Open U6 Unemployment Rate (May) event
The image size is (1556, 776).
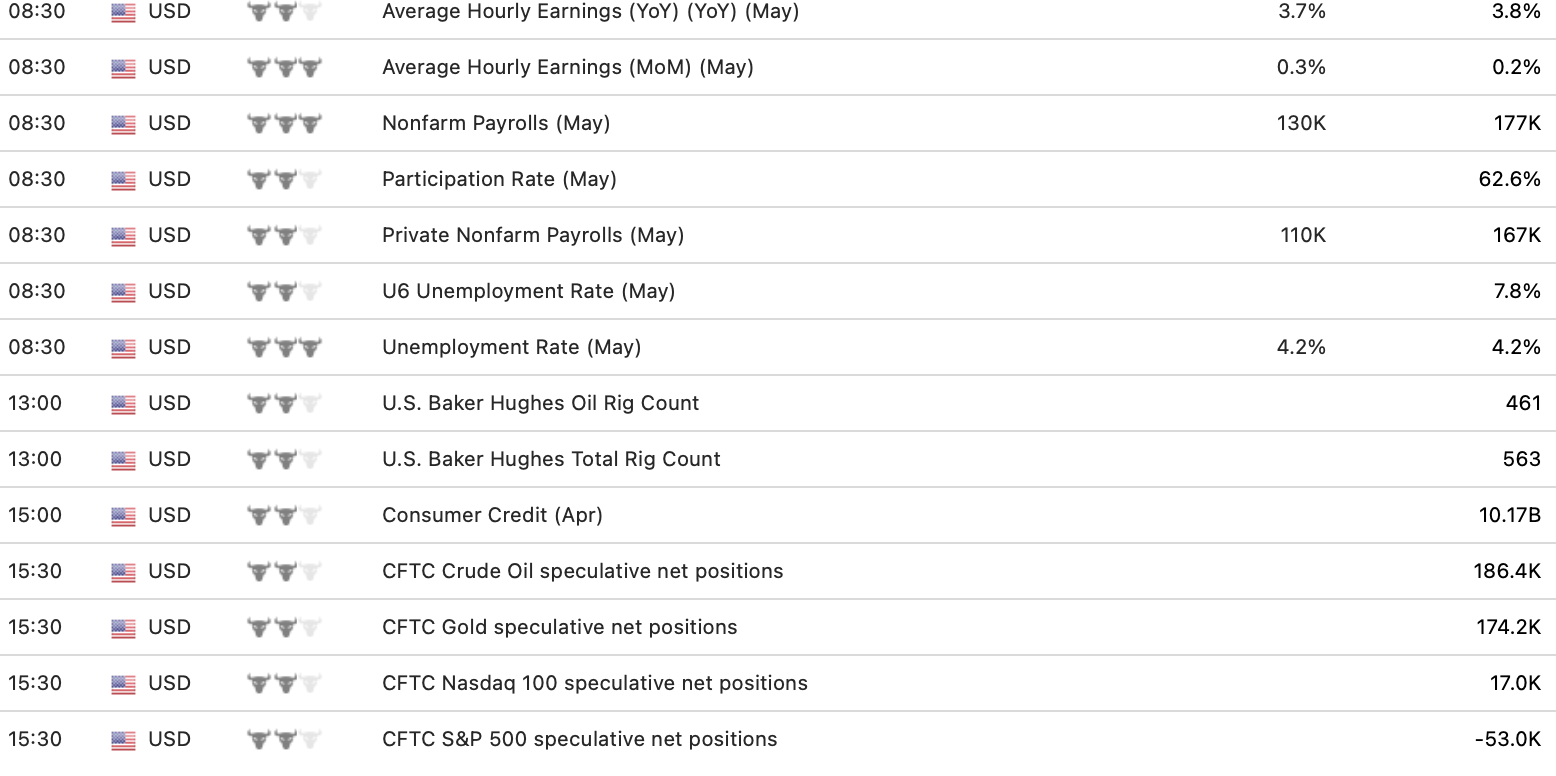pyautogui.click(x=528, y=291)
